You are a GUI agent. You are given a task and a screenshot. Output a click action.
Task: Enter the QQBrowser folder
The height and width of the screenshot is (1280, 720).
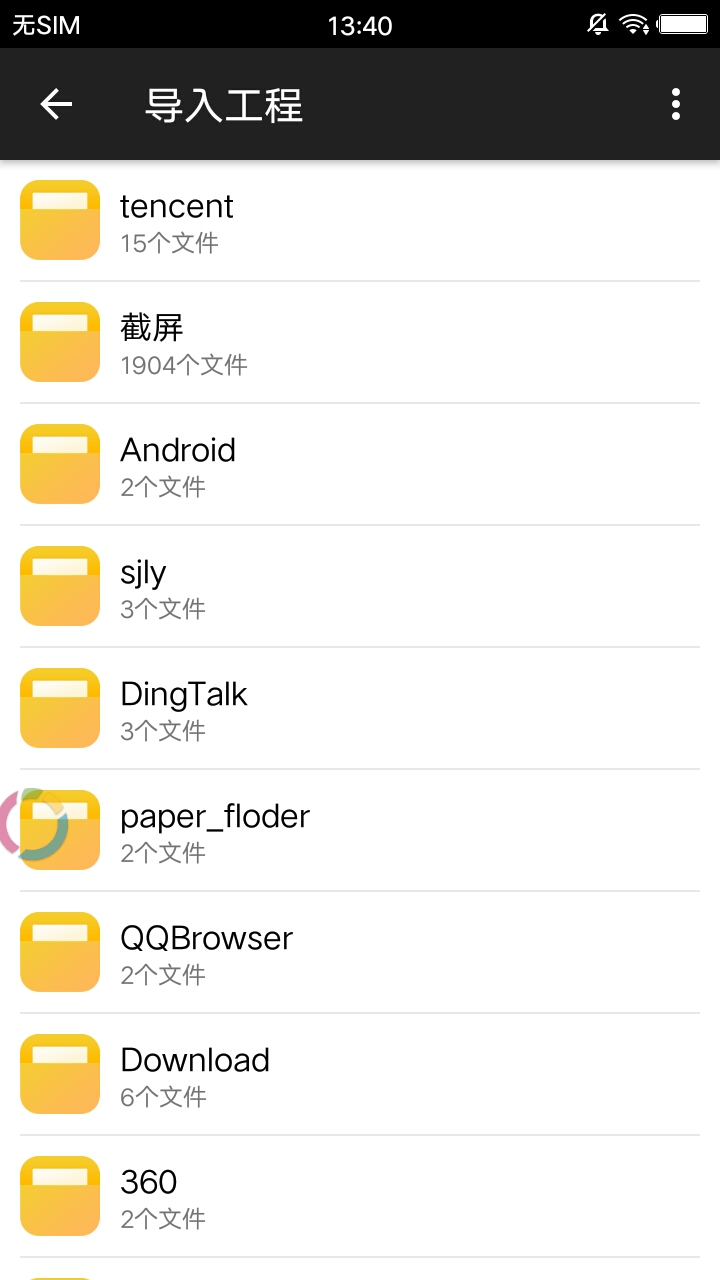coord(360,953)
